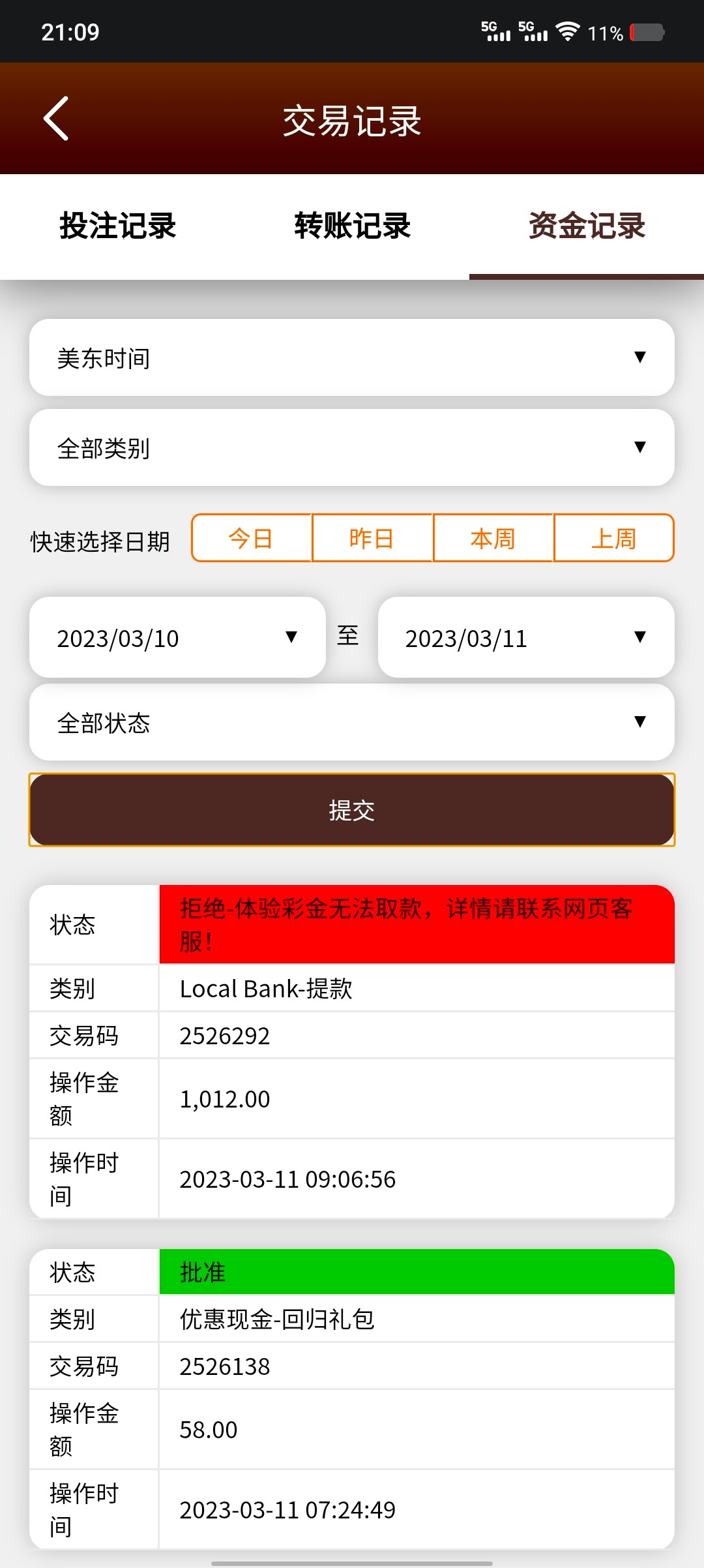Open the 全部状态 status dropdown
This screenshot has width=704, height=1568.
(x=352, y=723)
